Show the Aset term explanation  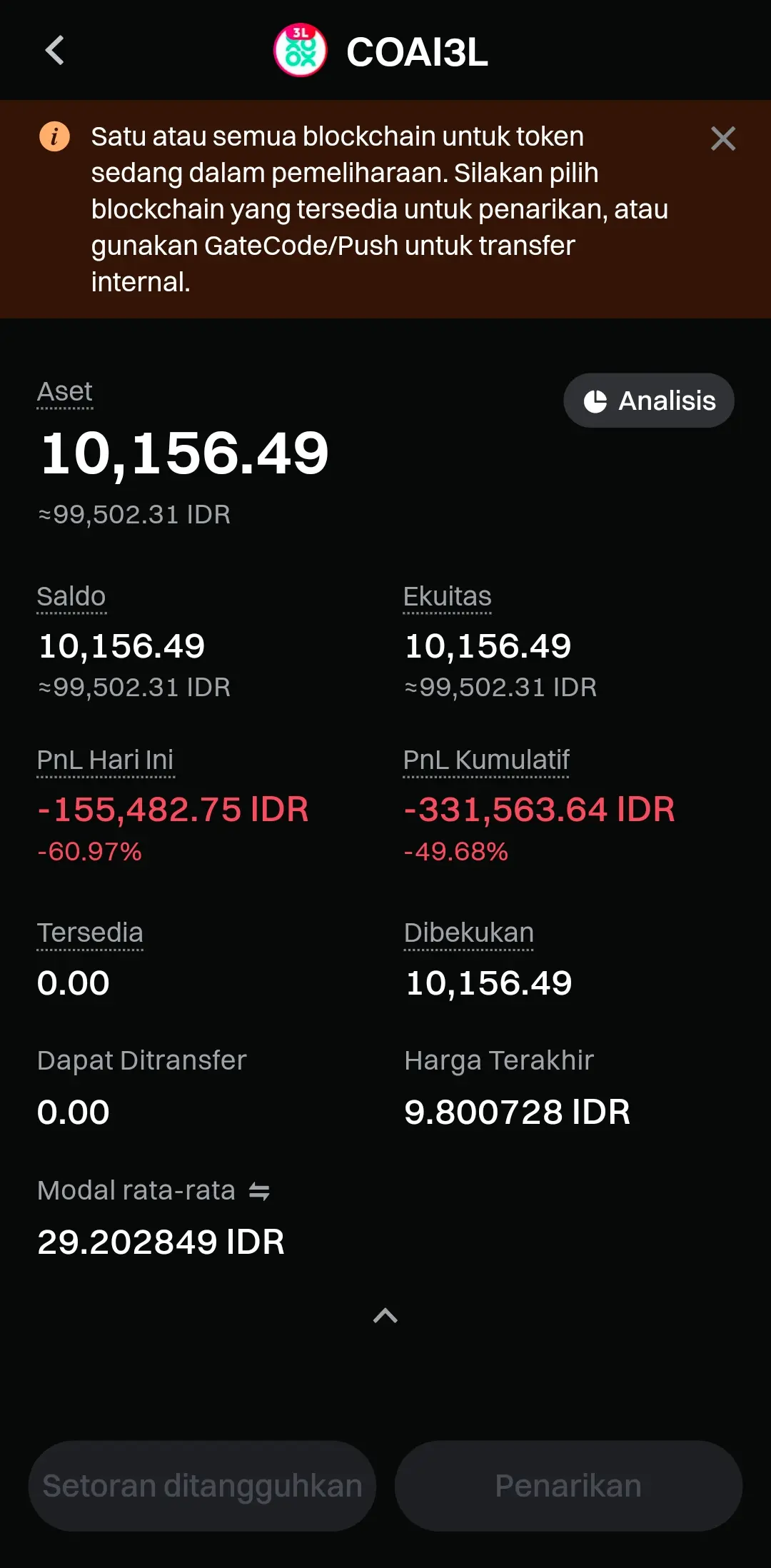coord(65,392)
